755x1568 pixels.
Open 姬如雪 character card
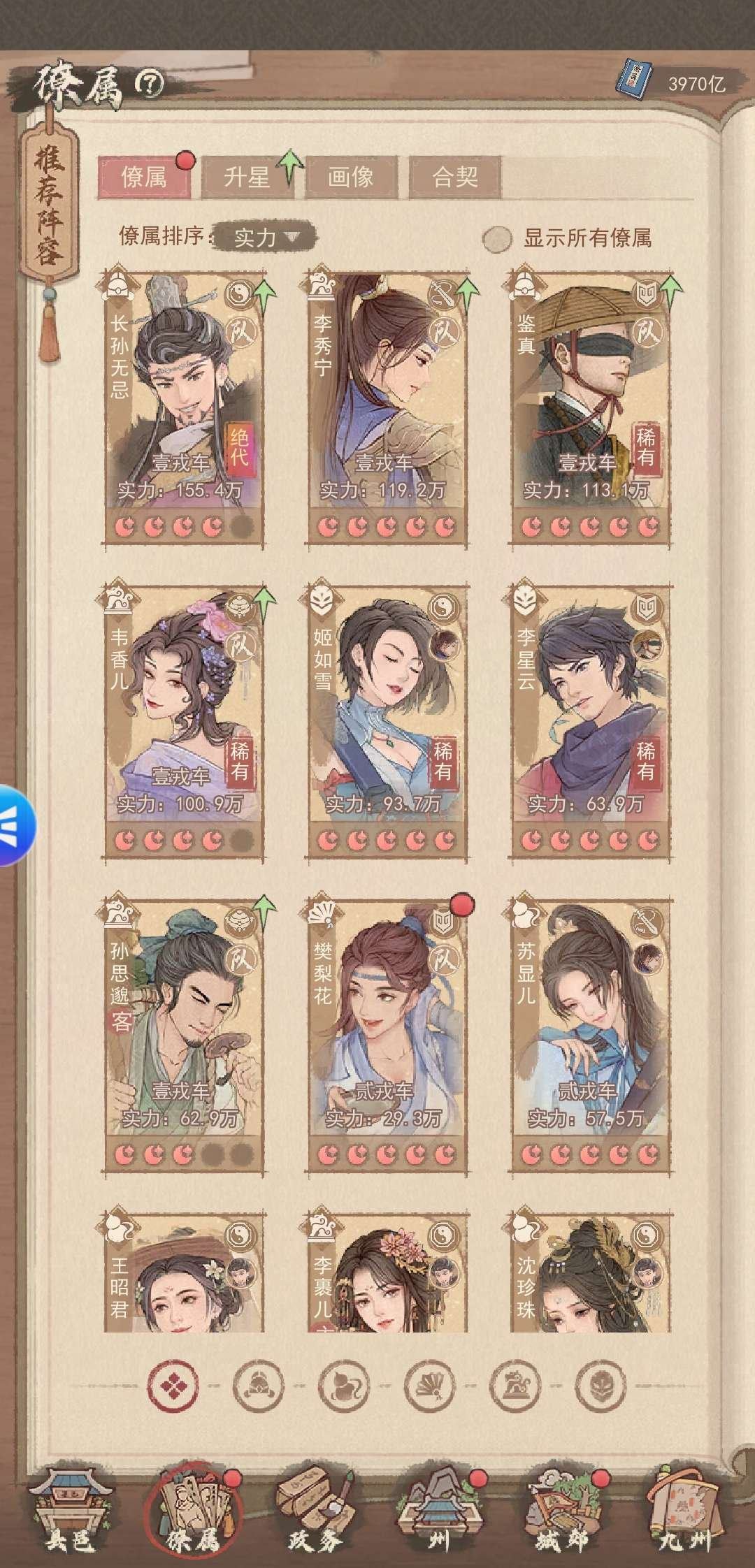click(388, 720)
